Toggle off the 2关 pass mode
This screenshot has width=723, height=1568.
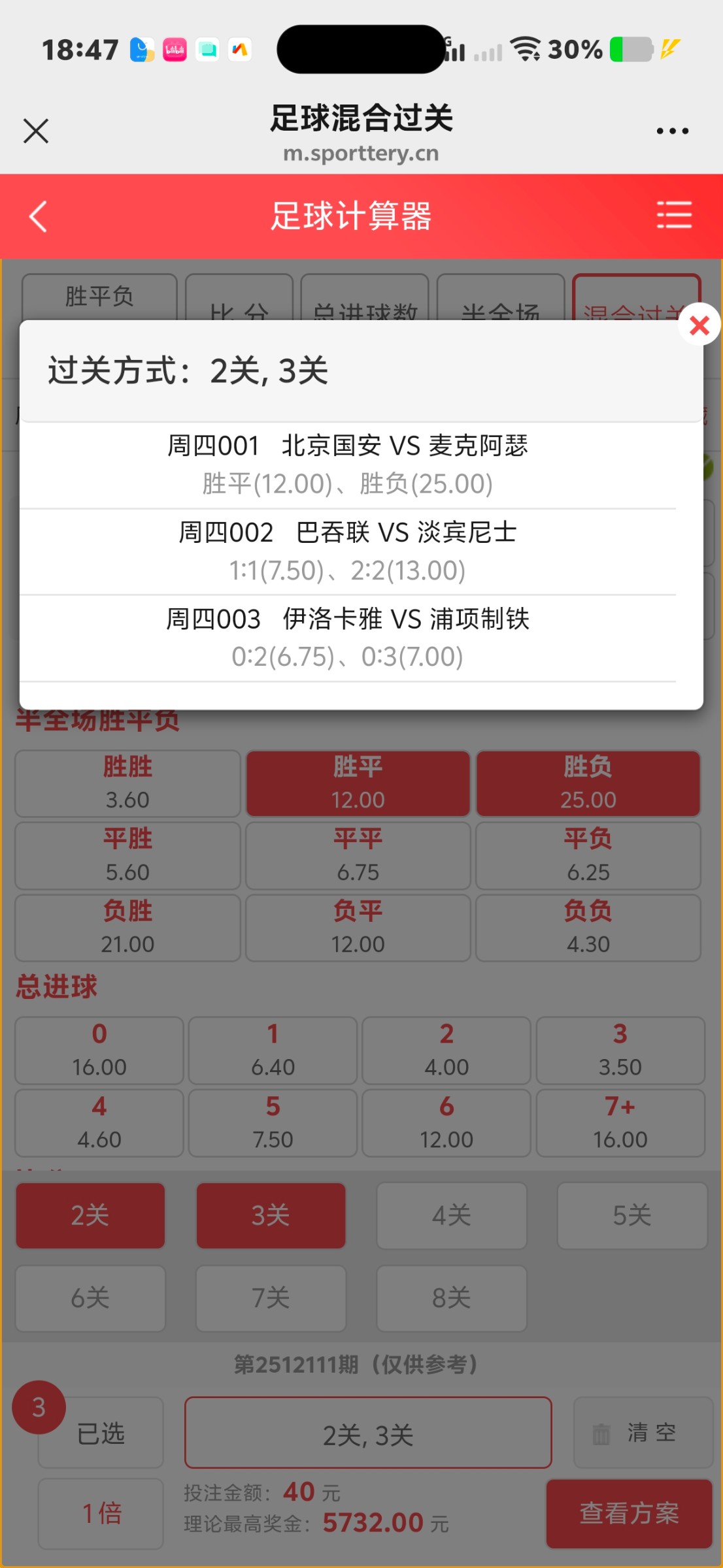(90, 1216)
